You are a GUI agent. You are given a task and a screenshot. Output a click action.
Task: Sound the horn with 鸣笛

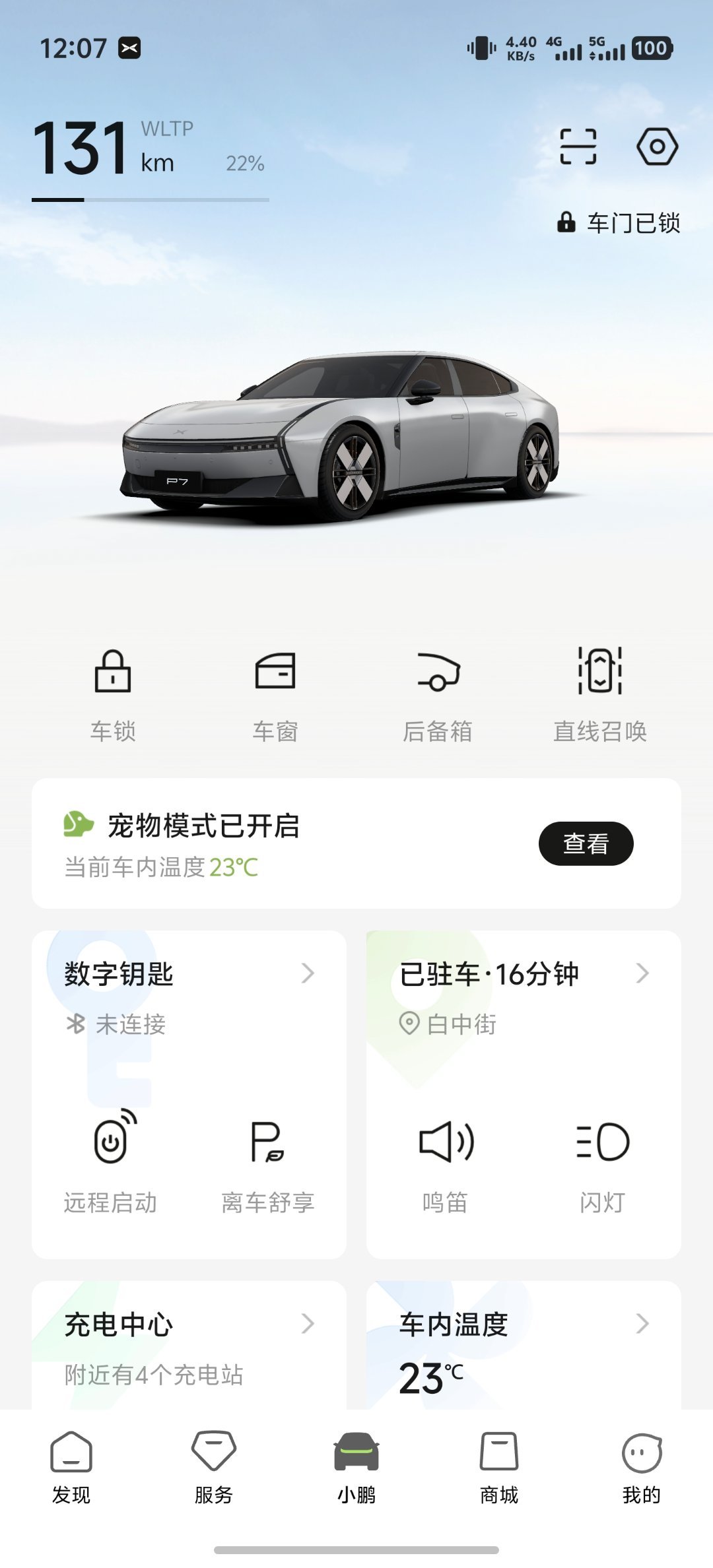pos(446,1161)
